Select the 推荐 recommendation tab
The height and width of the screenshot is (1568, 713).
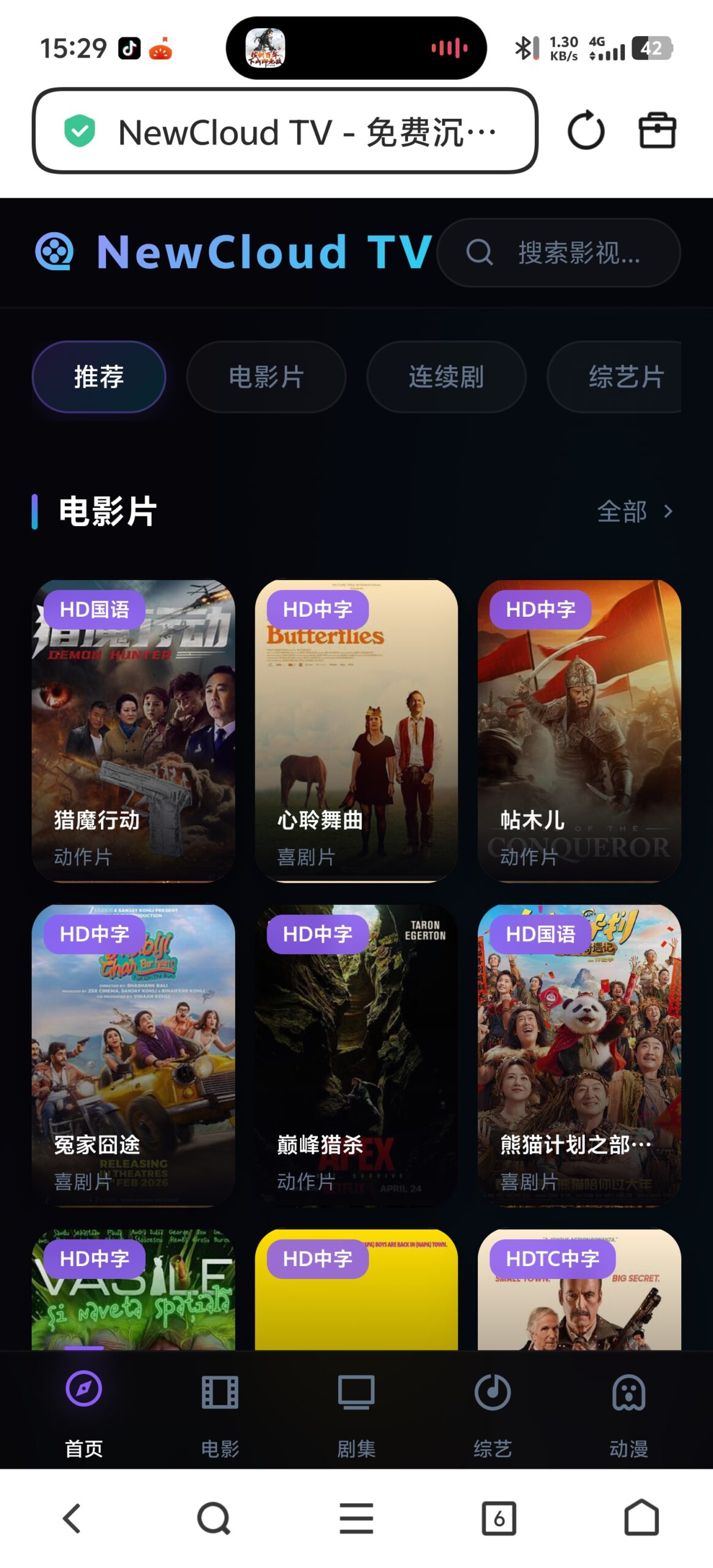click(x=100, y=377)
